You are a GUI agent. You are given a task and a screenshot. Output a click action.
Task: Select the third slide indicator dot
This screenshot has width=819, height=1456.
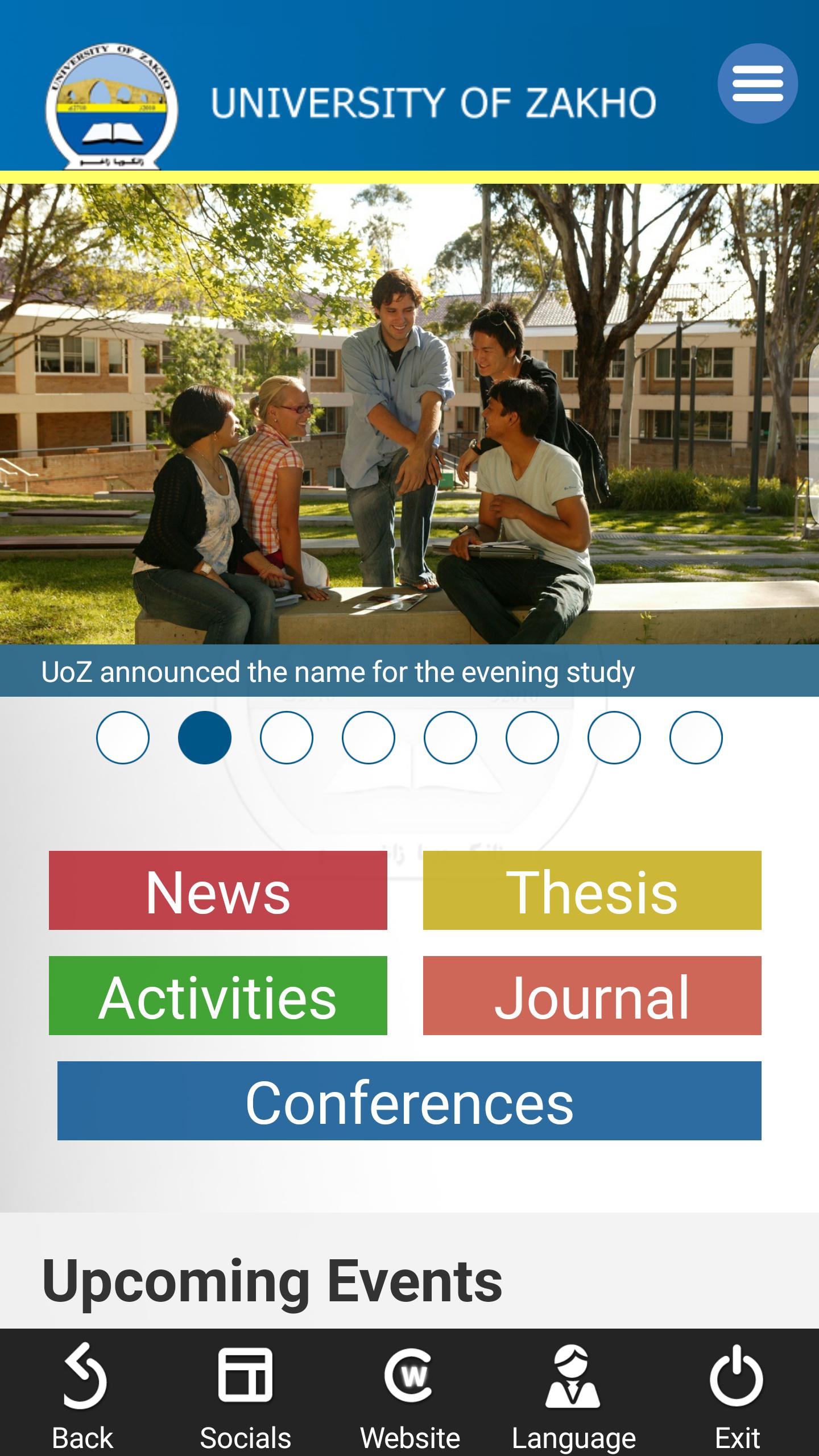(x=287, y=738)
